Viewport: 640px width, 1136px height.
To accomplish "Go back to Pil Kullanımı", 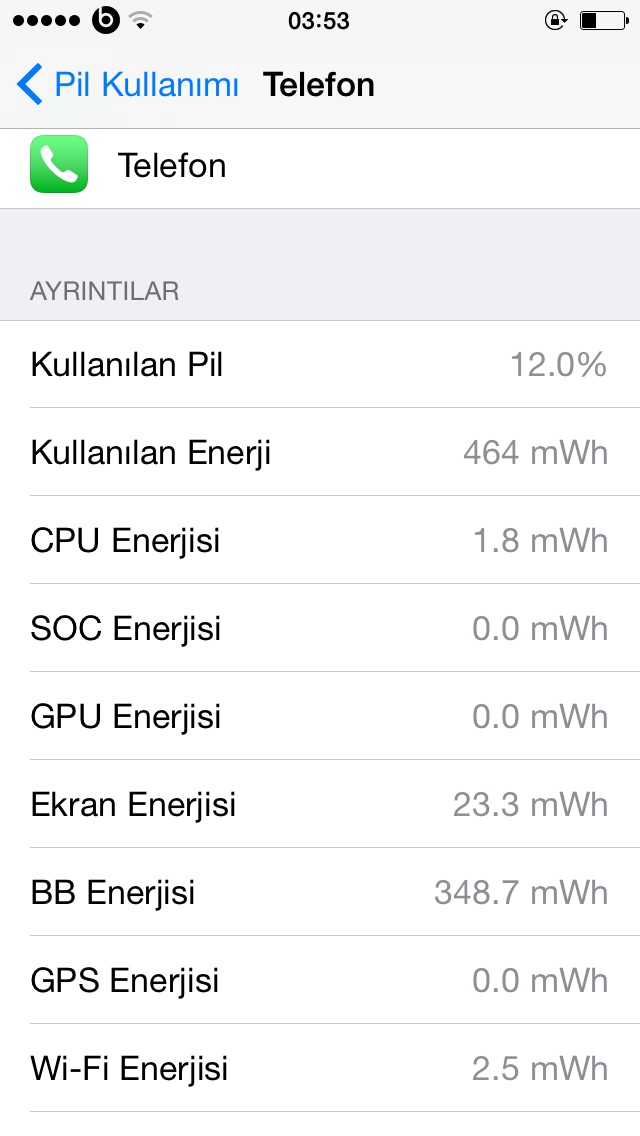I will click(128, 85).
